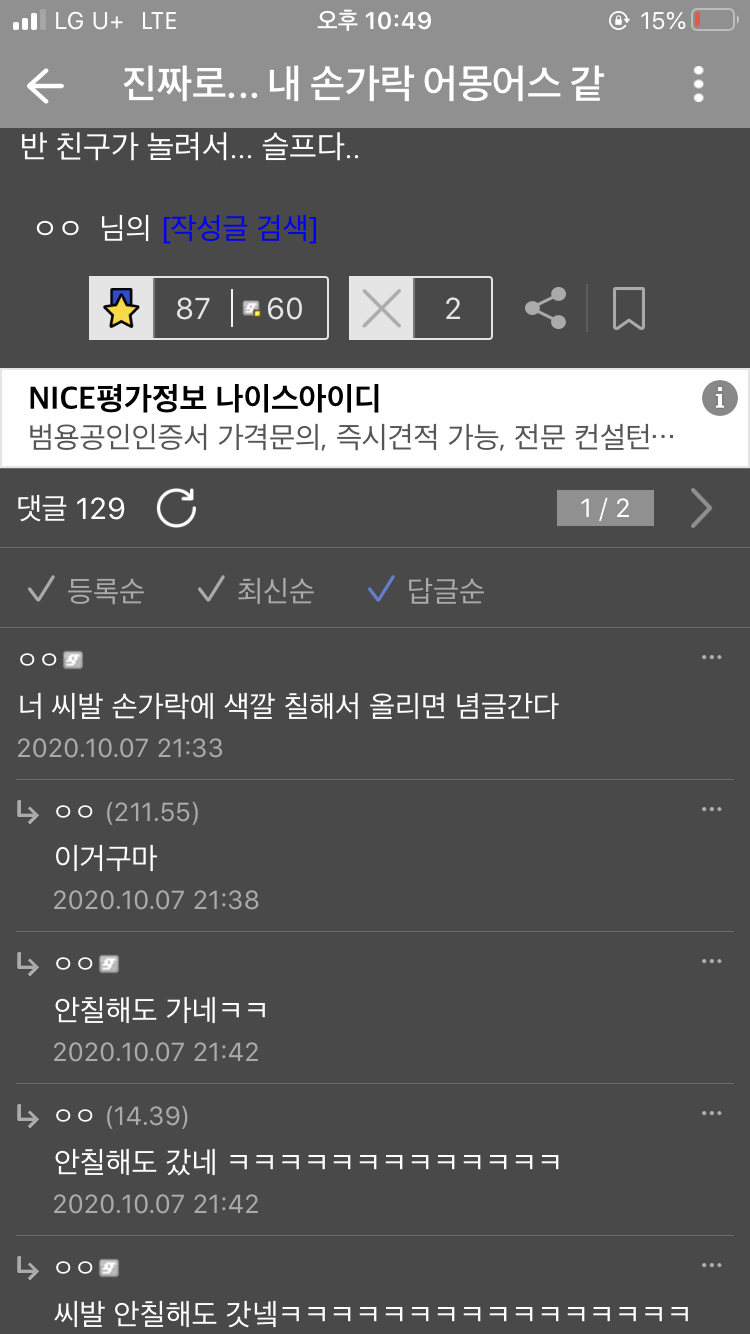750x1334 pixels.
Task: Open options for the 안칠해도 갔네 reply
Action: [711, 1114]
